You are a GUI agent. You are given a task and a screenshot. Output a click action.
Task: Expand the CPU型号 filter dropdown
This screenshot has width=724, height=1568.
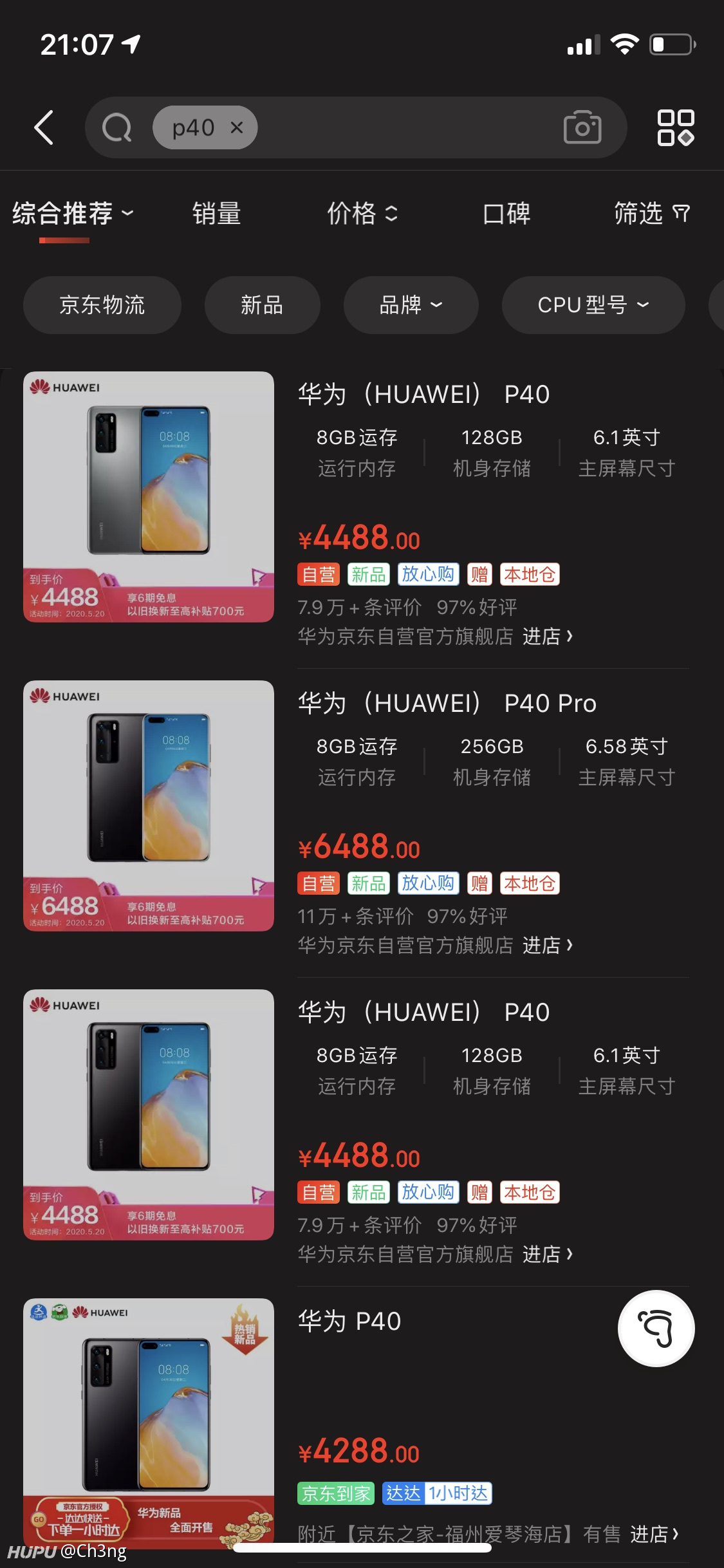pos(593,305)
